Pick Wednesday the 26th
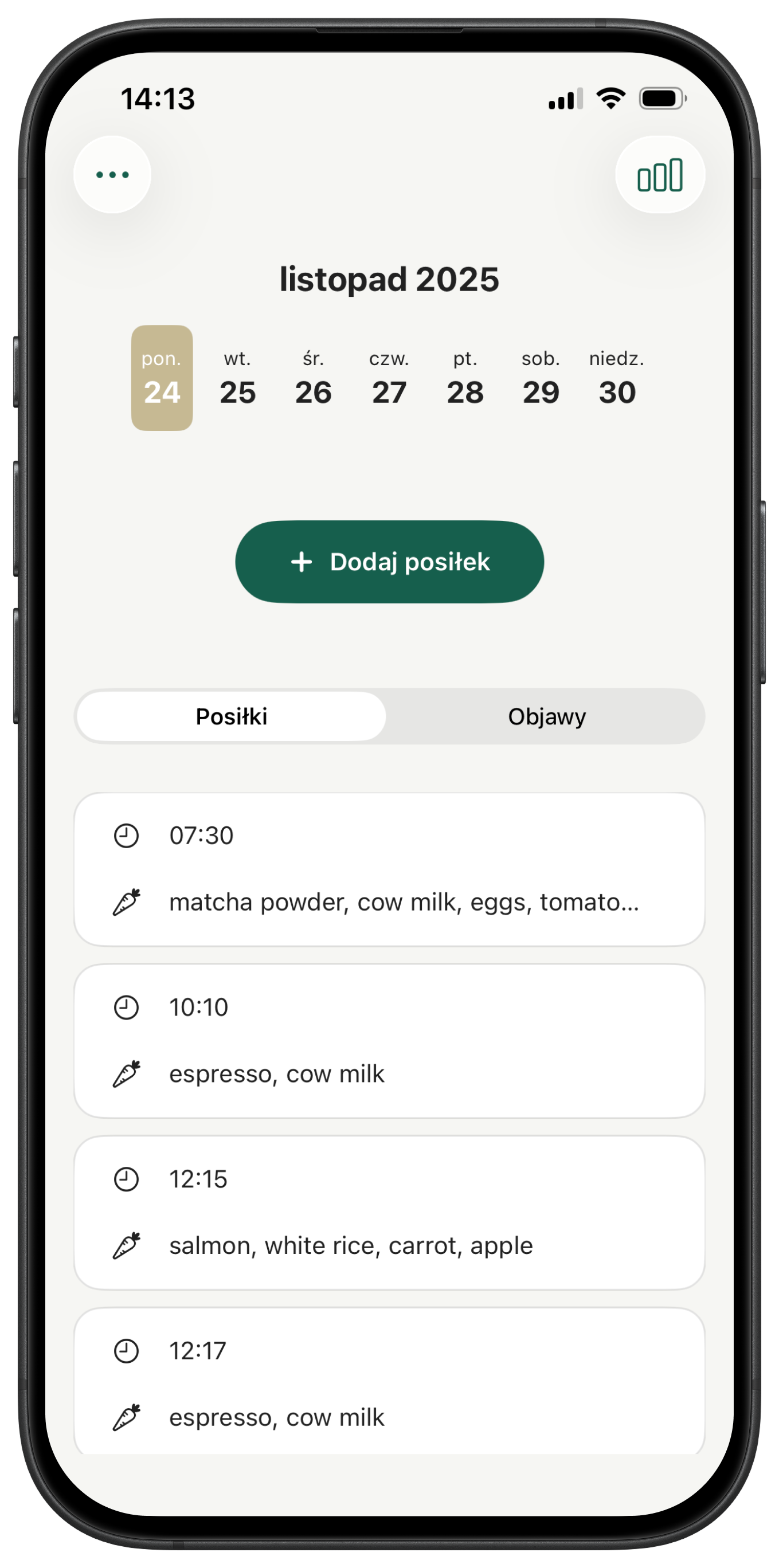This screenshot has height=1568, width=779. (314, 378)
